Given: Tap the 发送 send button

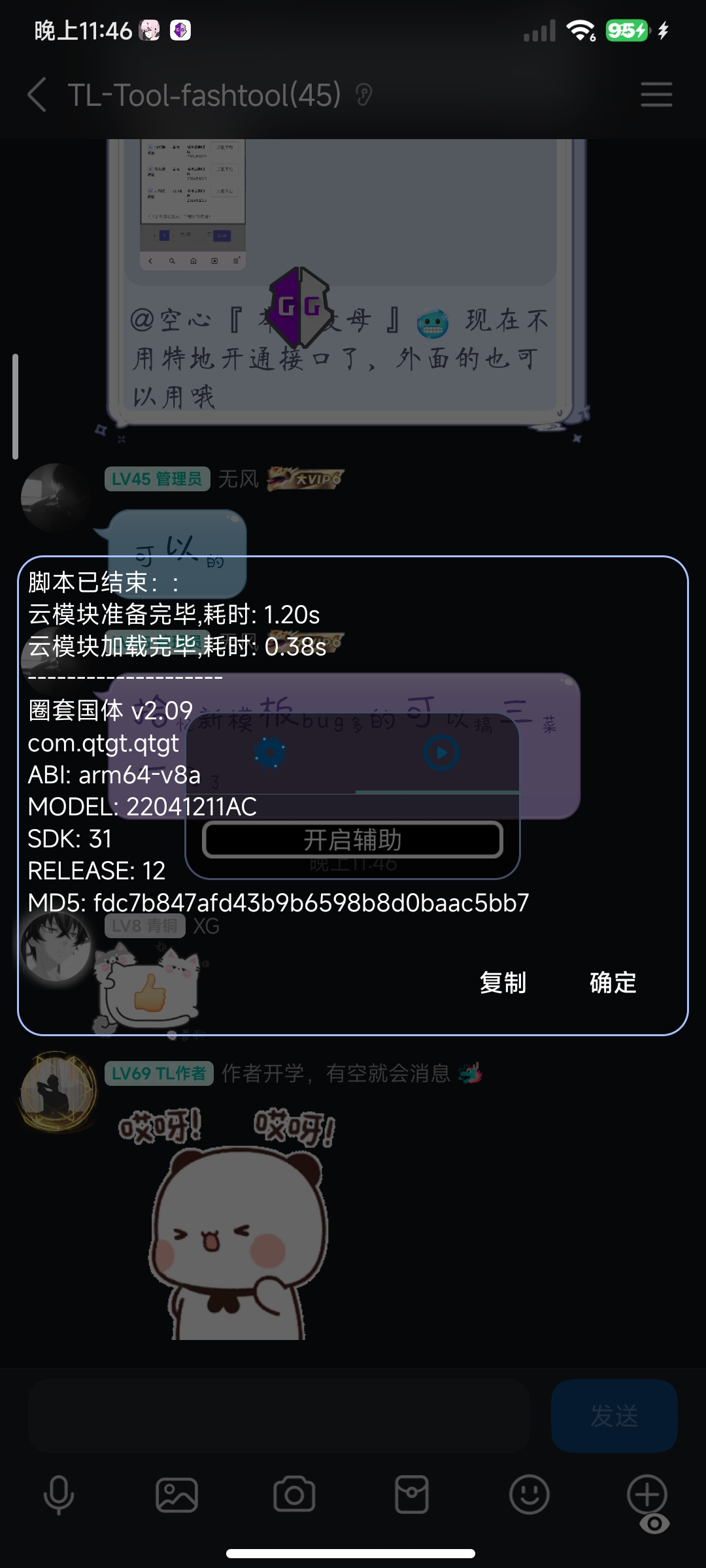Looking at the screenshot, I should click(614, 1416).
